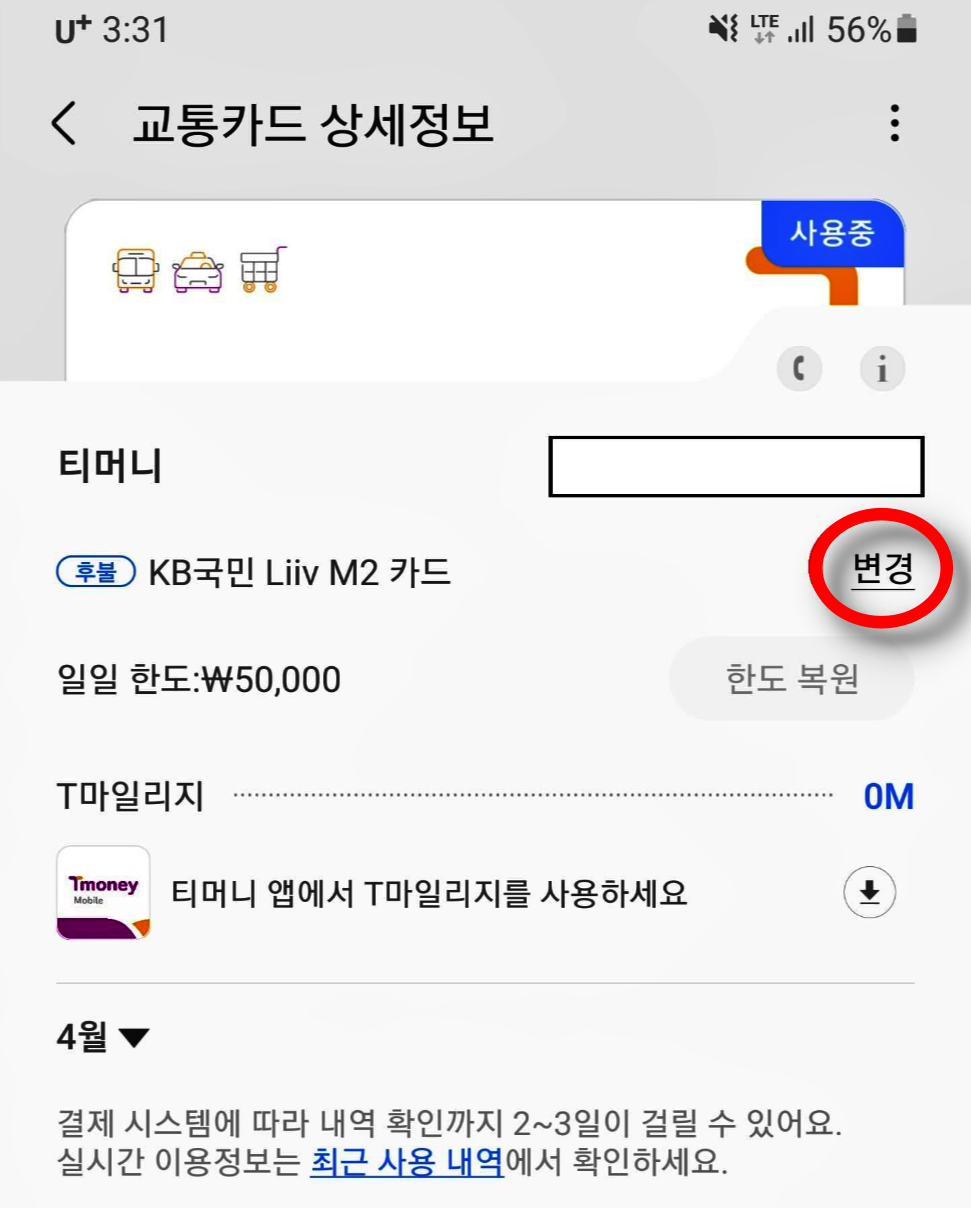Tap the download icon next to T마일리지 row
The height and width of the screenshot is (1208, 971).
coord(868,892)
